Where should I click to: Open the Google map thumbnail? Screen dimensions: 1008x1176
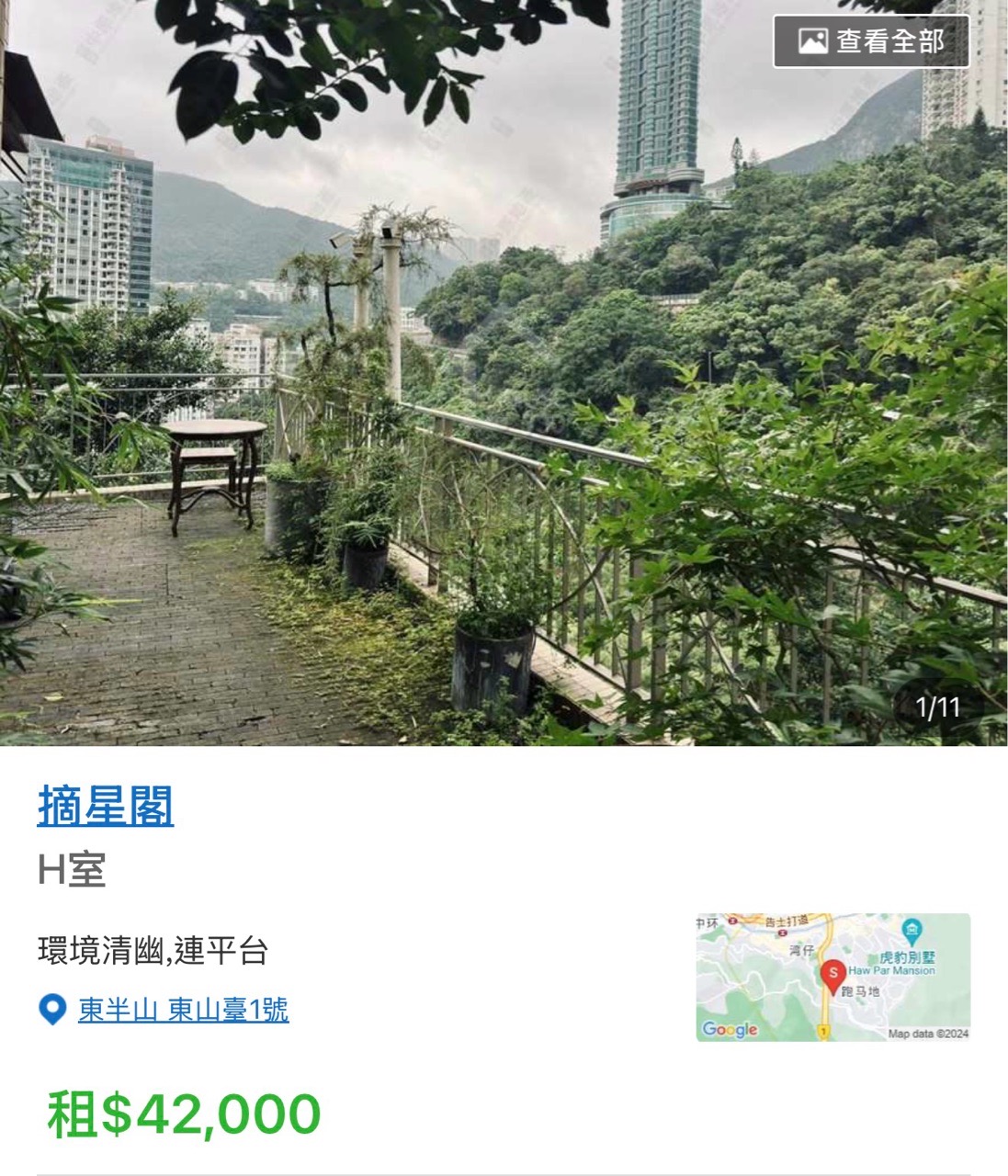(x=832, y=977)
